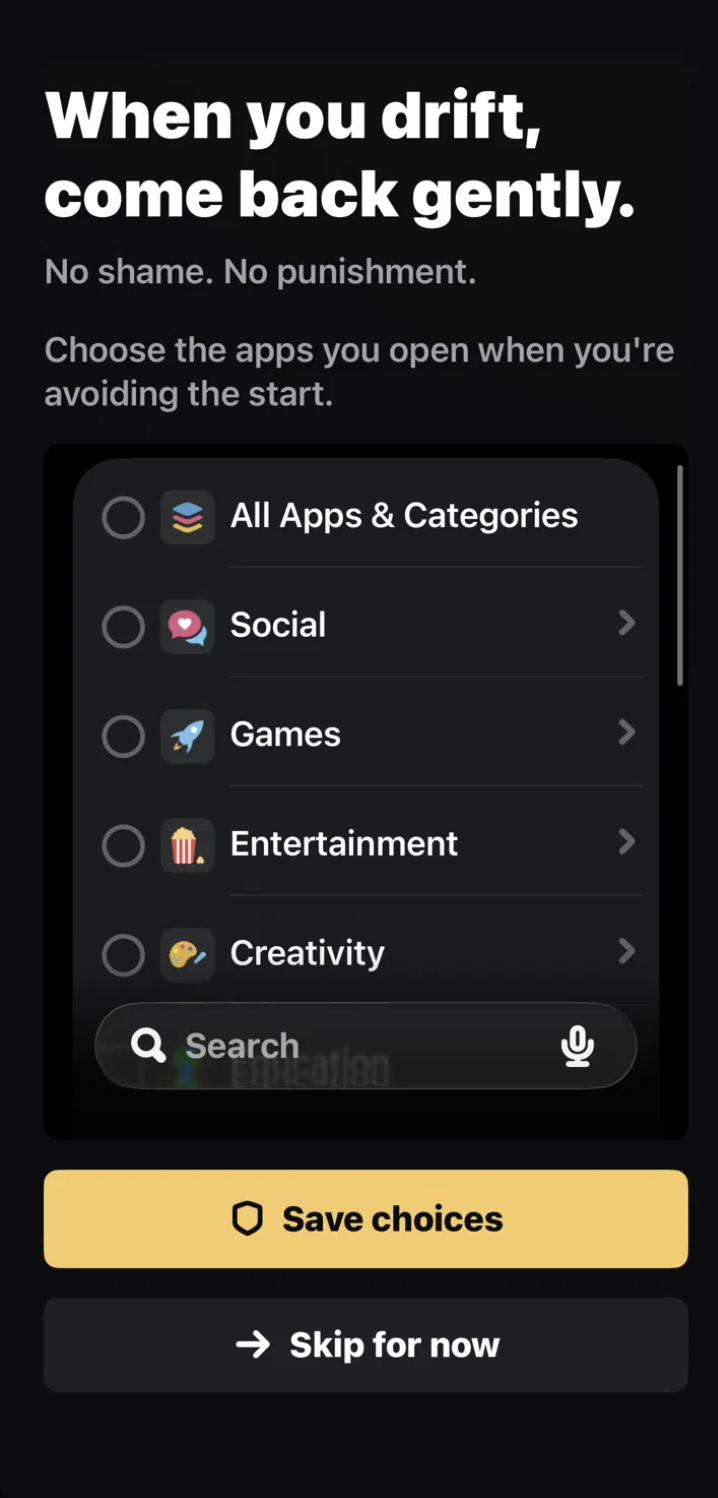Select the Creativity category circle

[124, 955]
